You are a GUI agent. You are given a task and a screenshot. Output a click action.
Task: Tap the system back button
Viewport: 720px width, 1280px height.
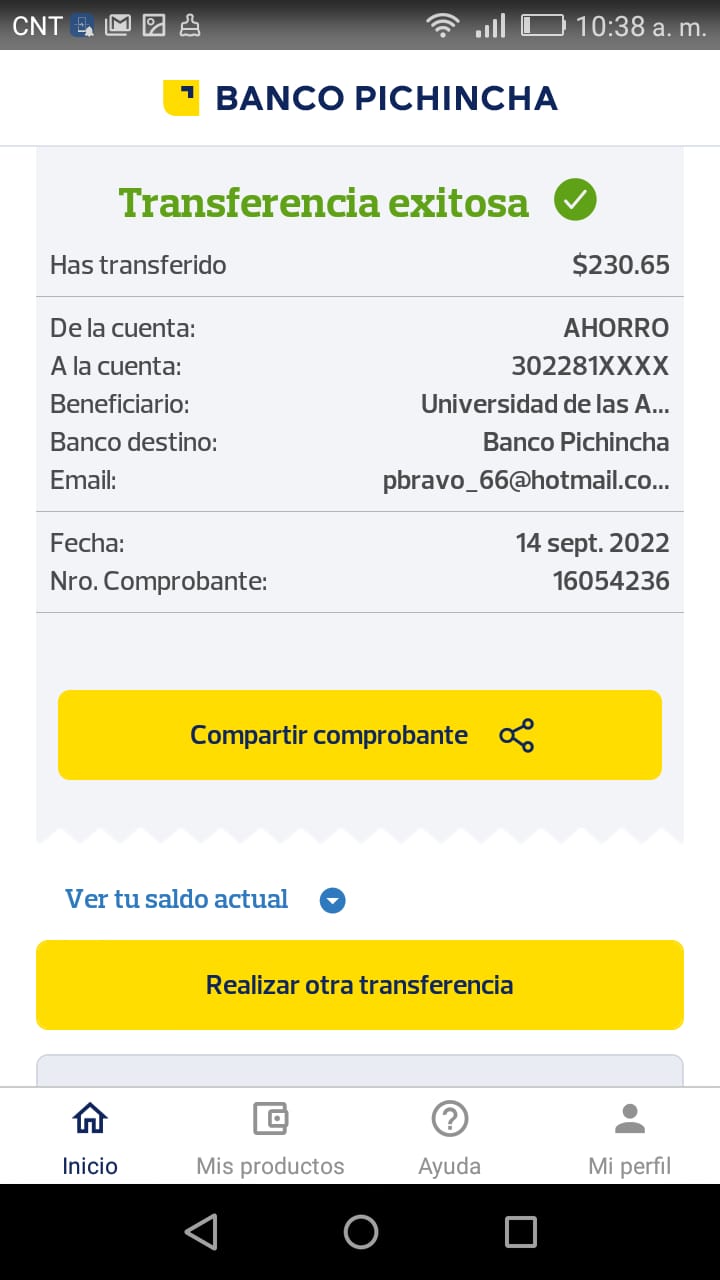(x=201, y=1232)
